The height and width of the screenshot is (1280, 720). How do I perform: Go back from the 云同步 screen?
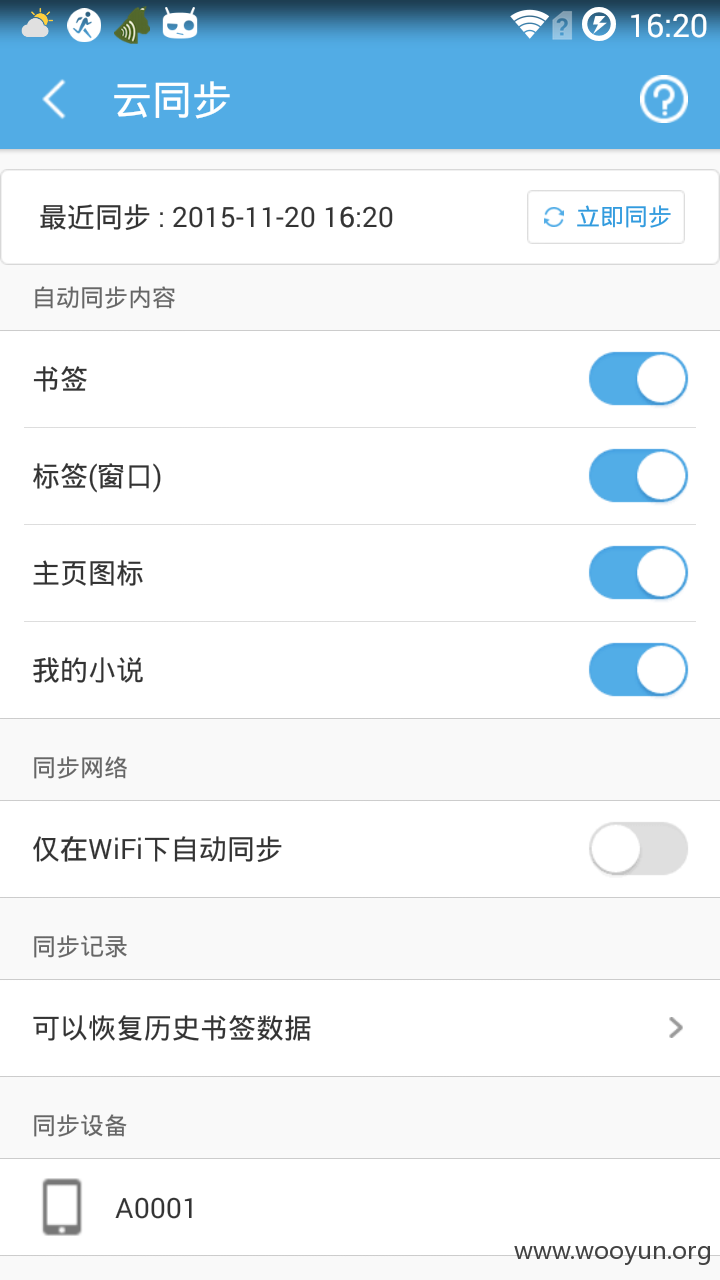[54, 100]
